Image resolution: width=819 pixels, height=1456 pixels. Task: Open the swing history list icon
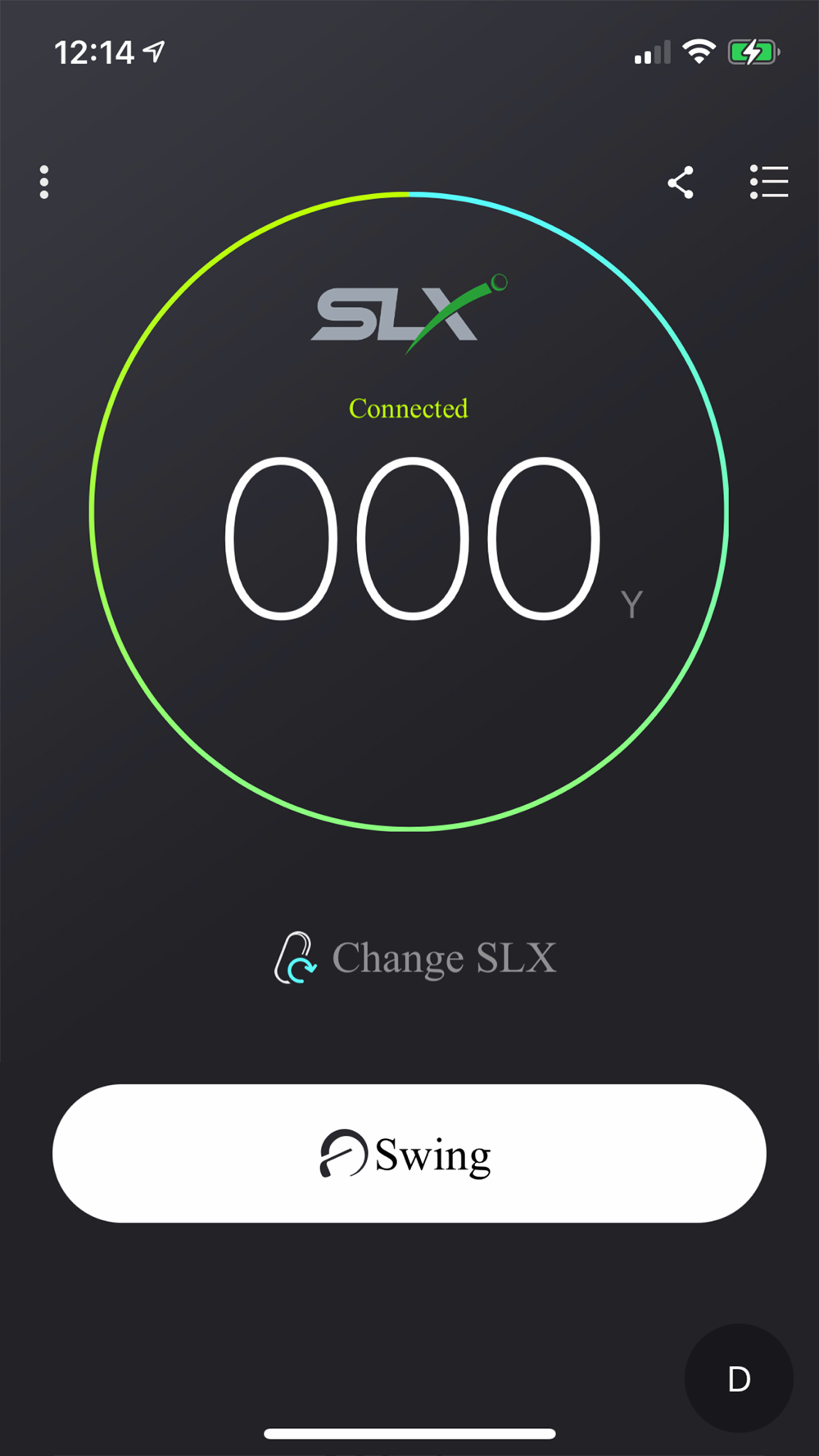(769, 182)
